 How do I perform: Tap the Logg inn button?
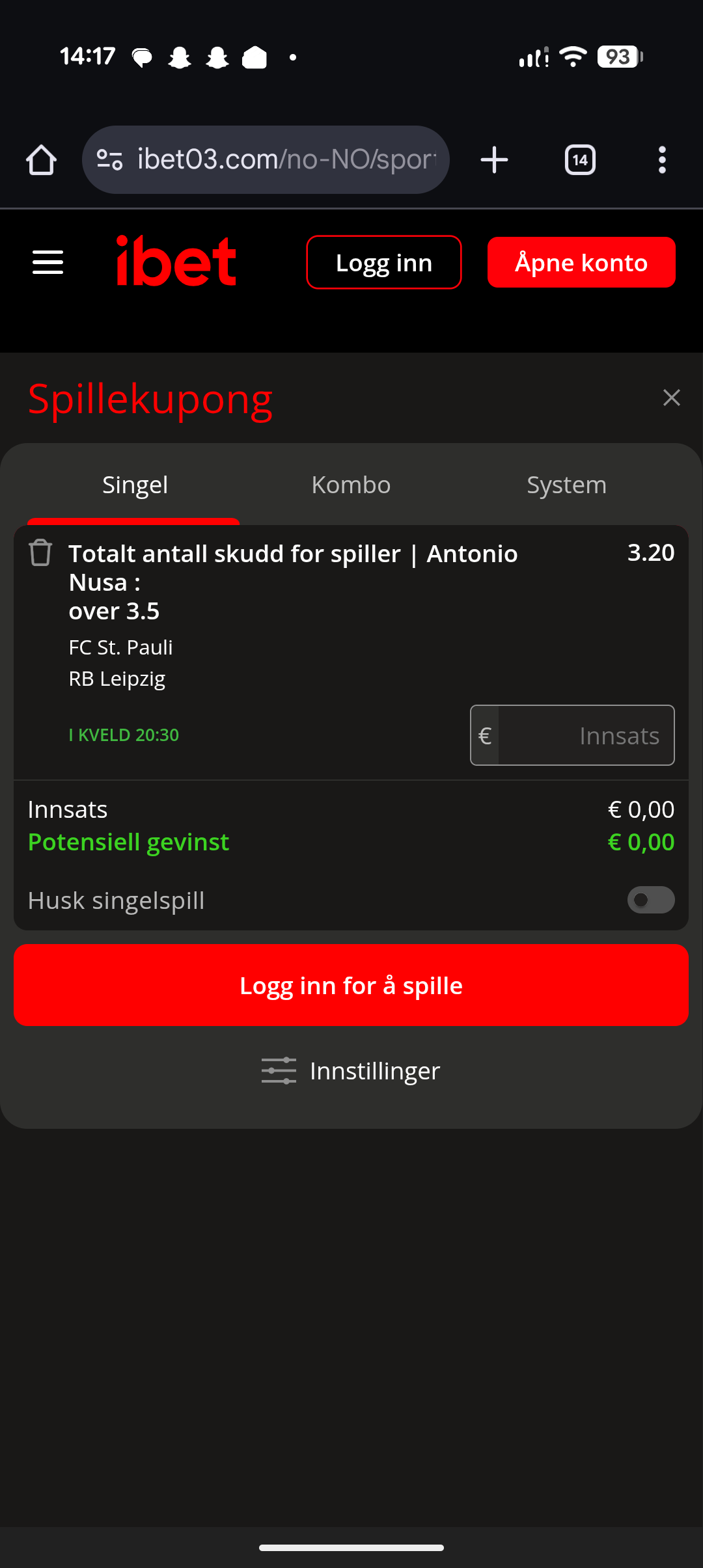tap(383, 262)
